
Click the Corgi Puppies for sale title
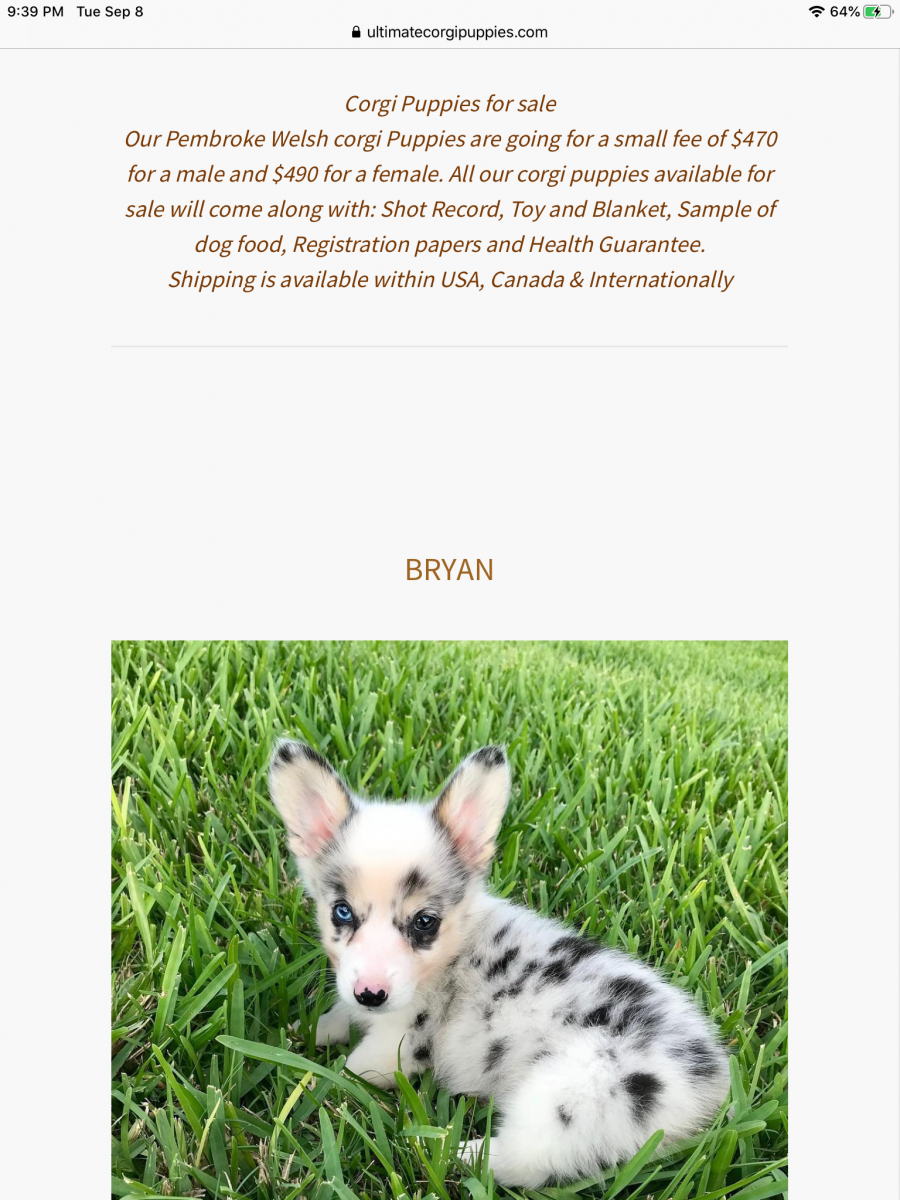(451, 103)
